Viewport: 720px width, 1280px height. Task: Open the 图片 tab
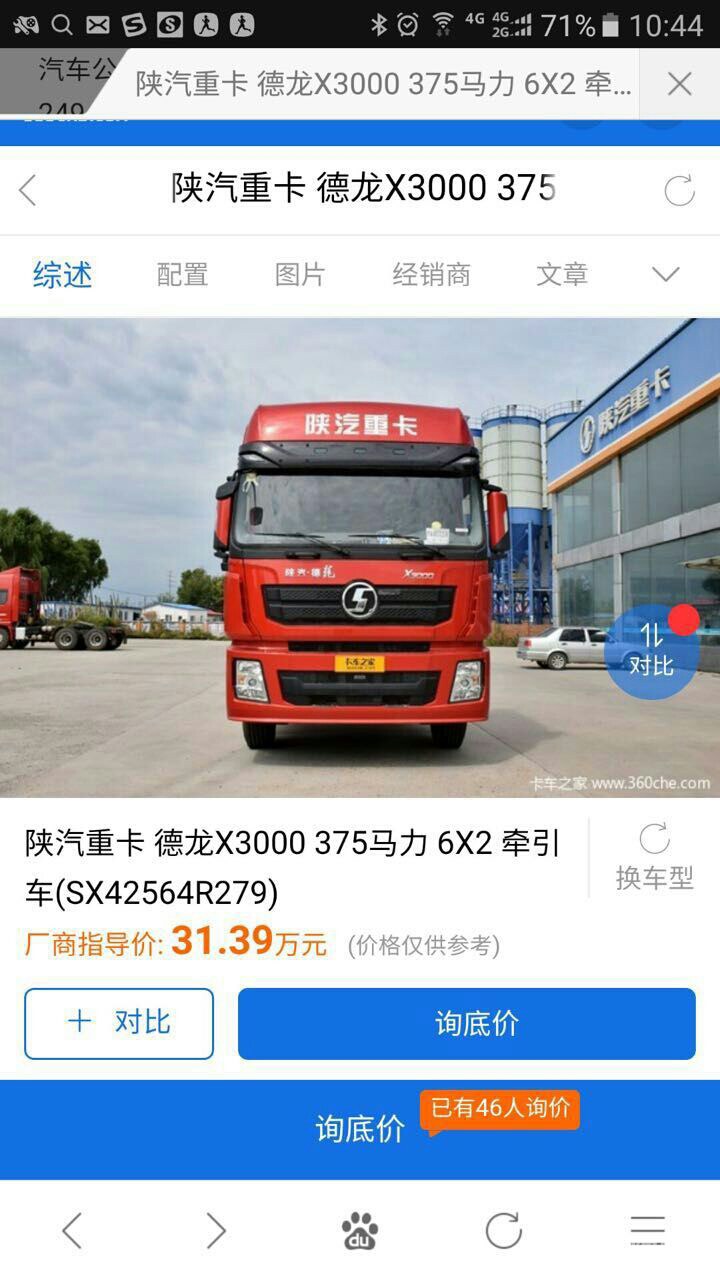click(300, 275)
